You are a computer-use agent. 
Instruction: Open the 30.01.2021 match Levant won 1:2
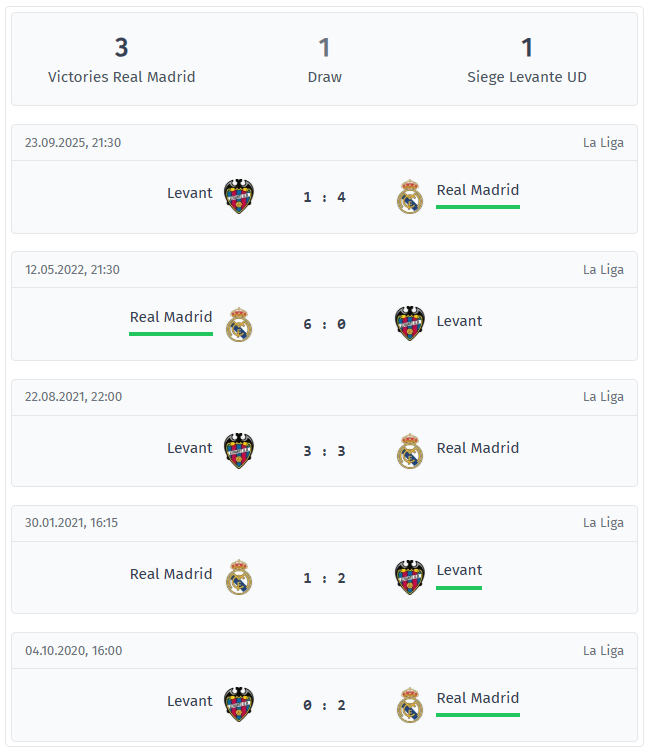pyautogui.click(x=324, y=578)
